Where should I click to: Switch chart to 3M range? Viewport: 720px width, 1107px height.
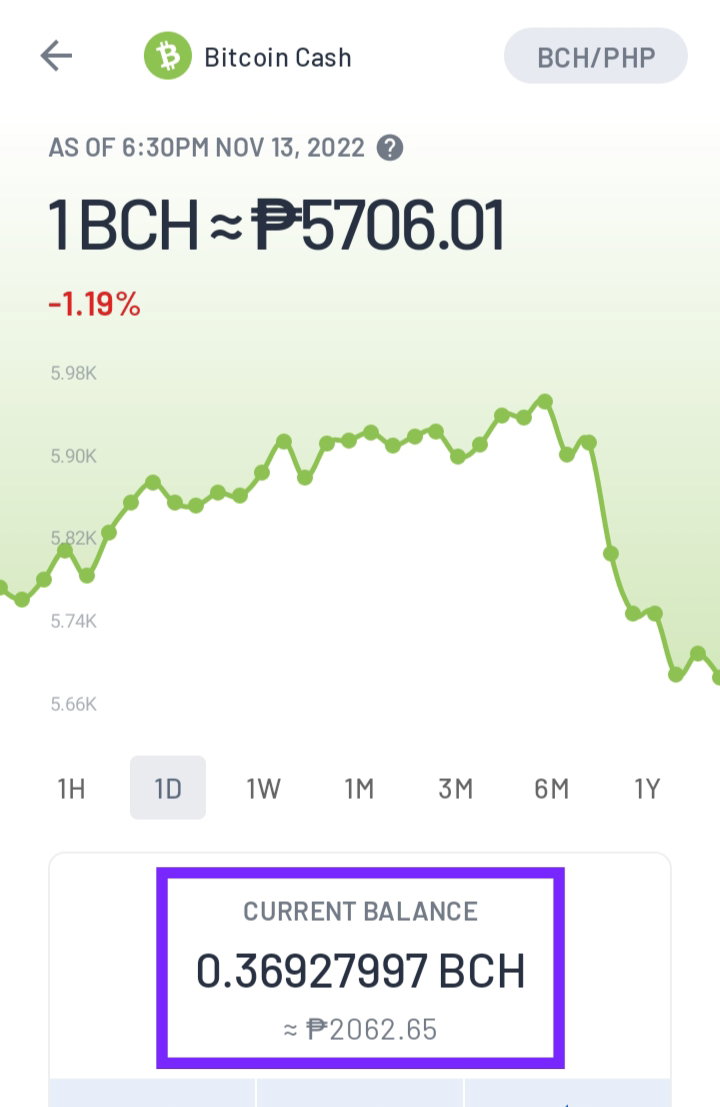[455, 788]
